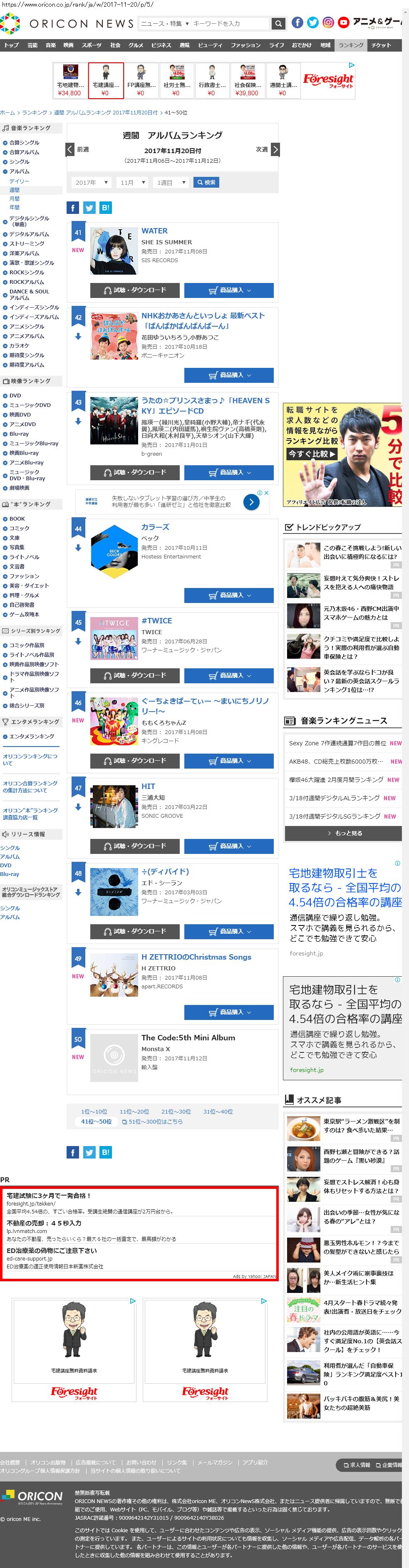The height and width of the screenshot is (1568, 409).
Task: Tap 商品購入 for the カラーズ album
Action: 229,595
